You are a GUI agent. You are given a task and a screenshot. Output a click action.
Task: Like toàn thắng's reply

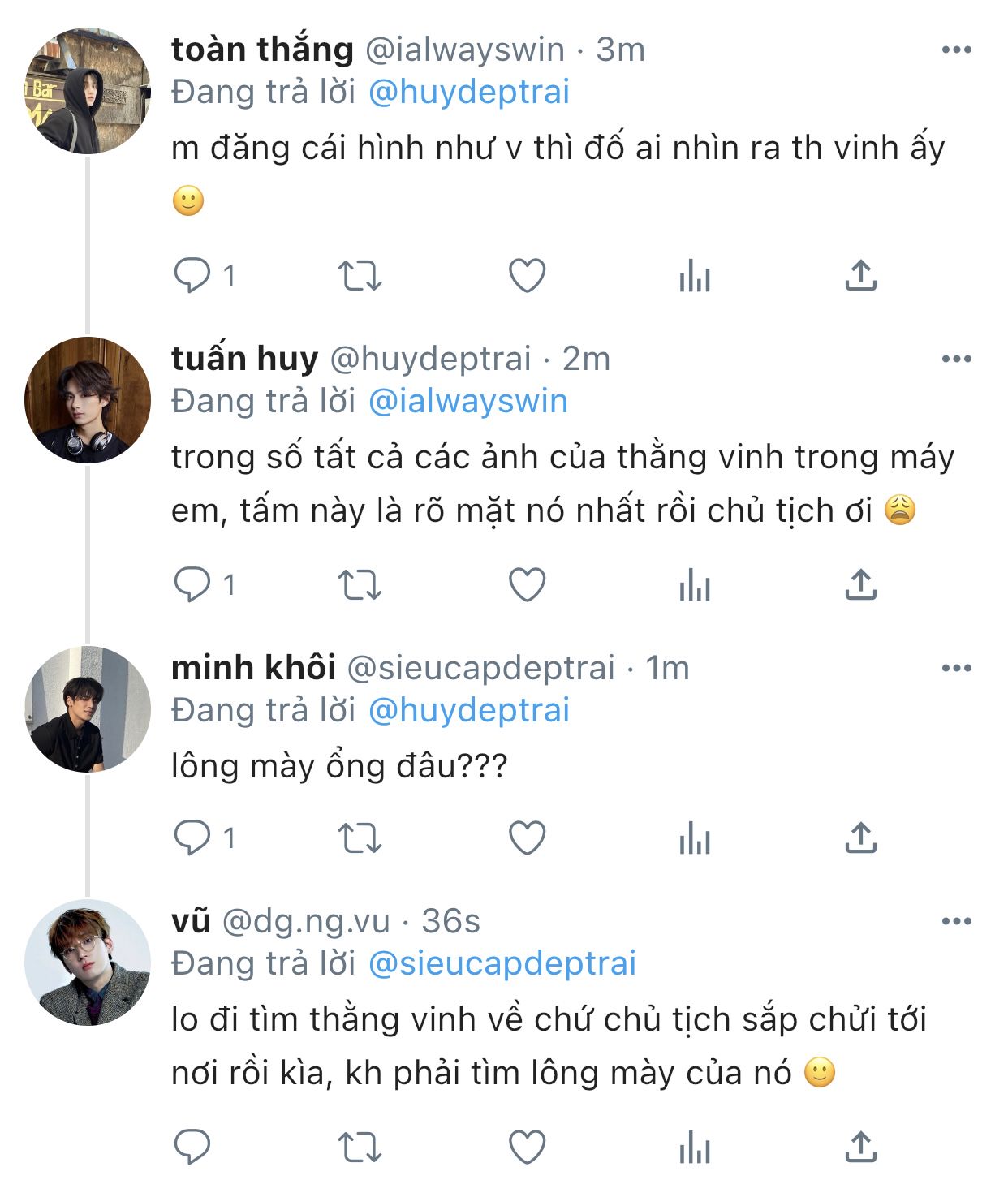click(x=527, y=276)
